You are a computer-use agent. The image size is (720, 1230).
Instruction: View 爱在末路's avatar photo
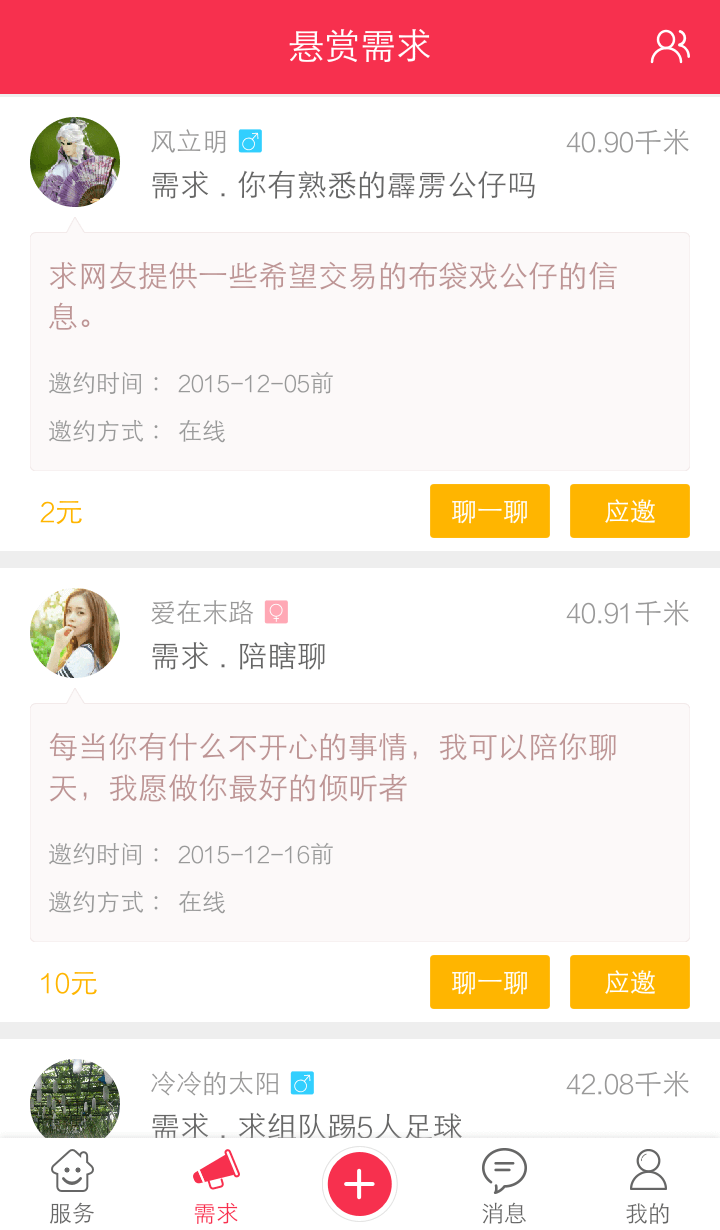[74, 632]
